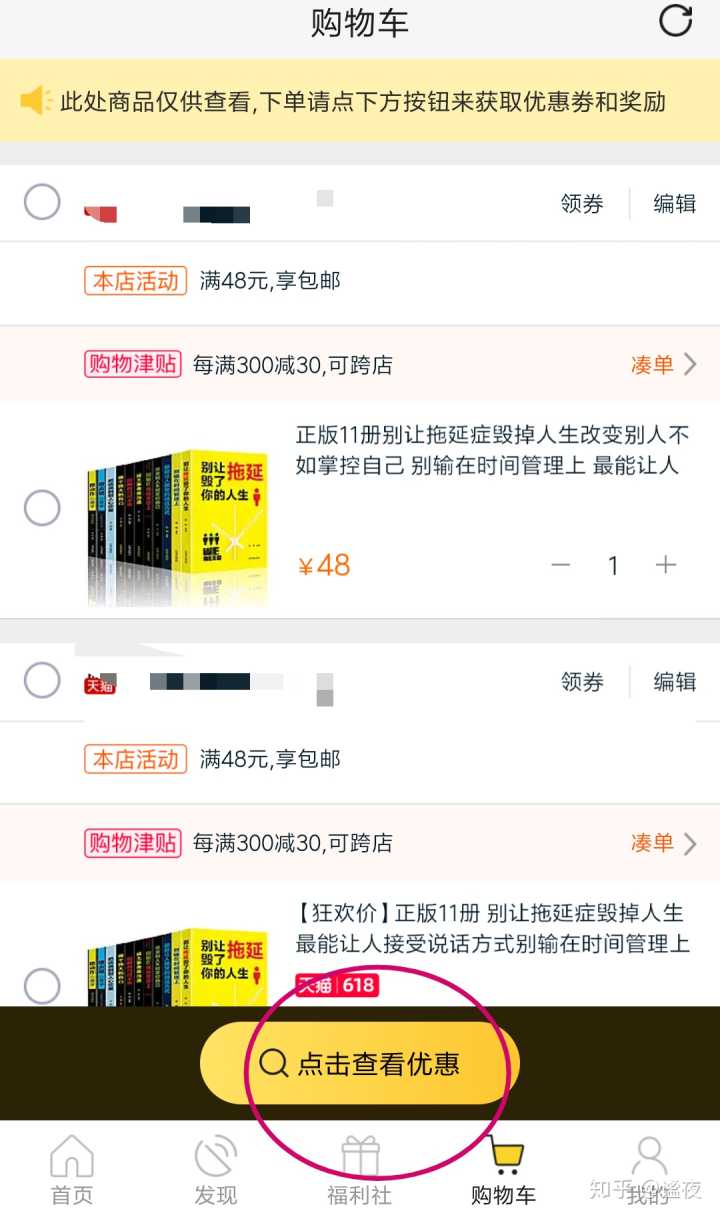Refresh the shopping cart
This screenshot has height=1219, width=720.
point(676,21)
